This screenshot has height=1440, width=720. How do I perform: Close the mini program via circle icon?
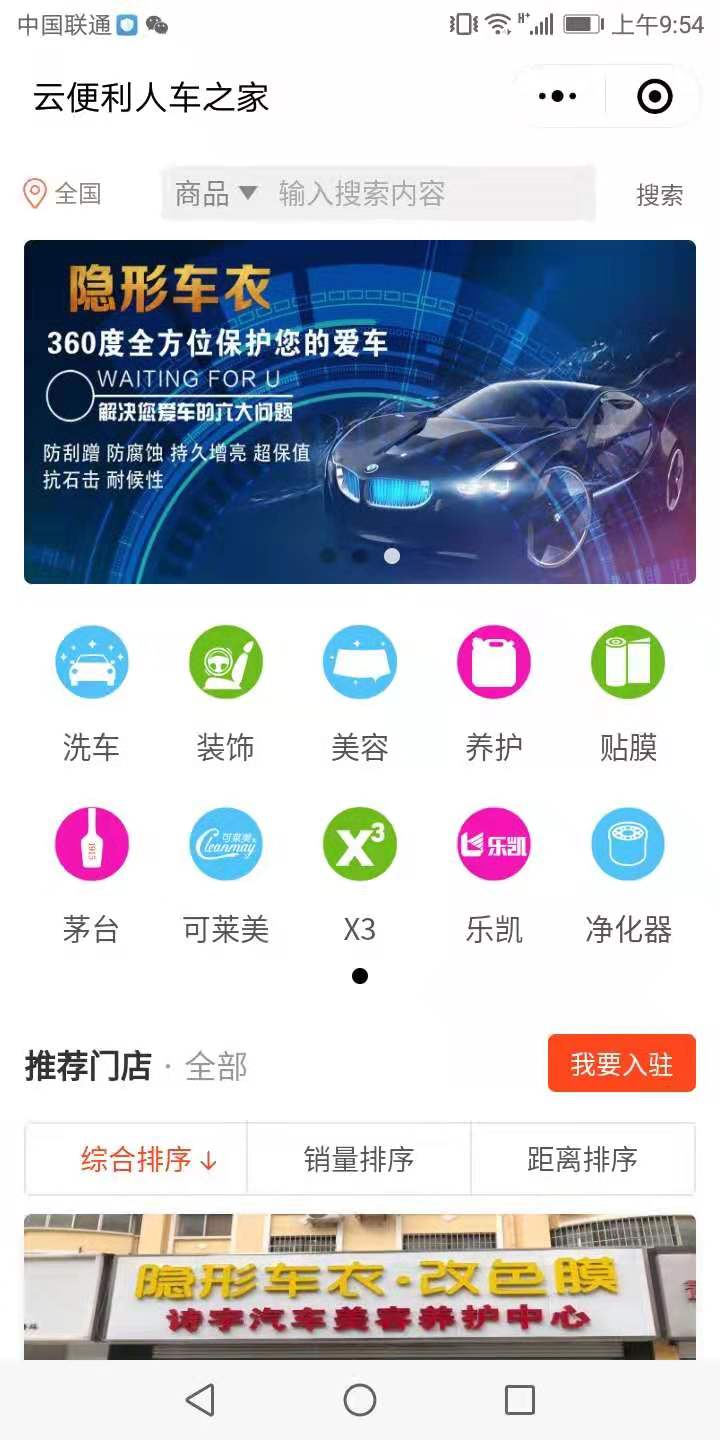[655, 97]
